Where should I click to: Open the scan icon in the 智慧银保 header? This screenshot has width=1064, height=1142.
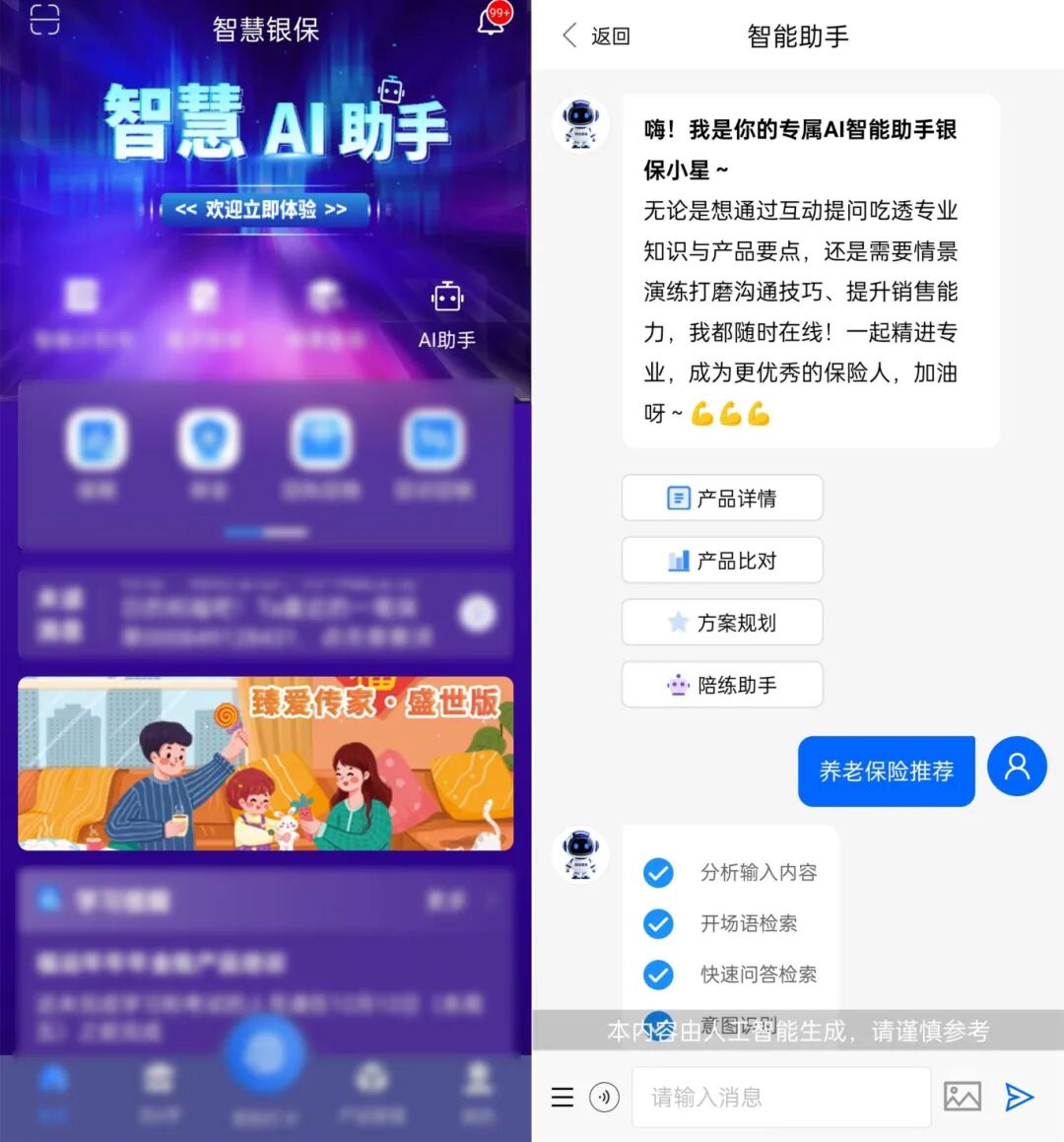pyautogui.click(x=44, y=19)
